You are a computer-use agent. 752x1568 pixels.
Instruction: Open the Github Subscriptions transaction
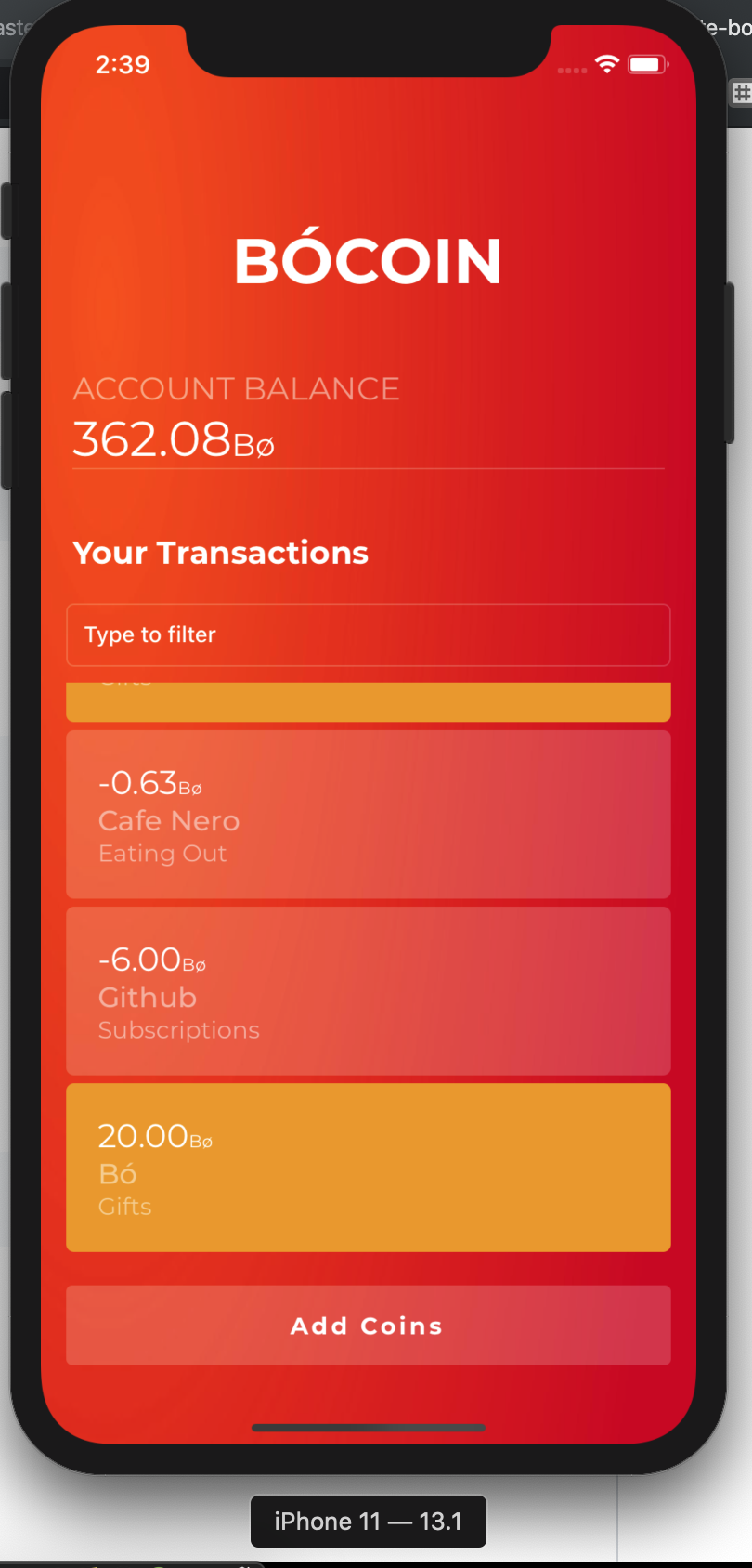(x=369, y=991)
